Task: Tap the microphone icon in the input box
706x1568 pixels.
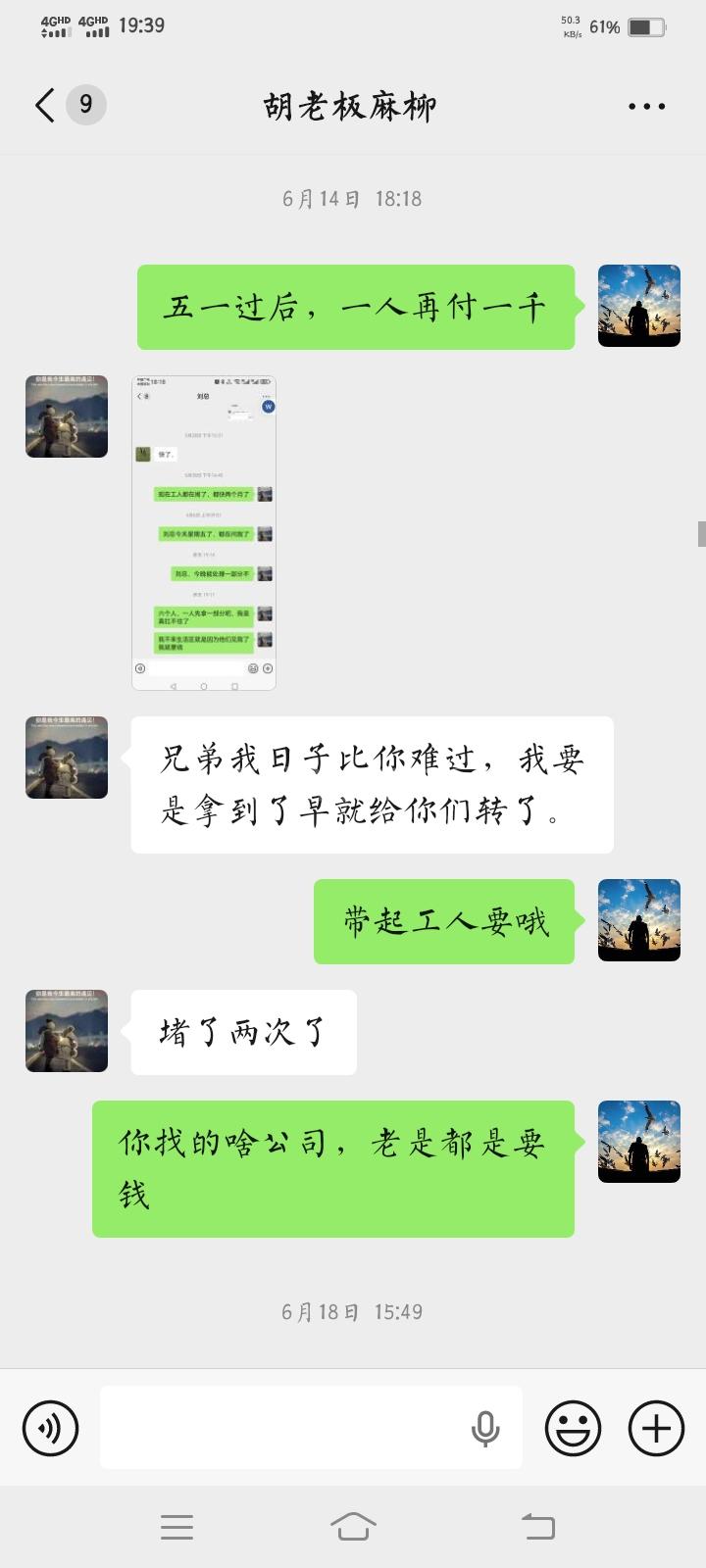Action: click(485, 1429)
